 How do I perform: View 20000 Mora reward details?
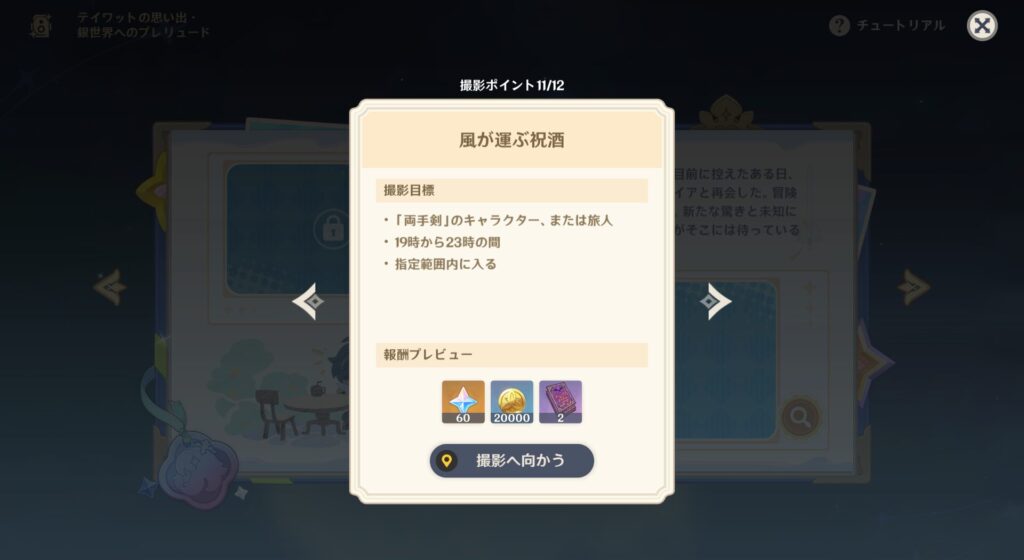(x=511, y=401)
